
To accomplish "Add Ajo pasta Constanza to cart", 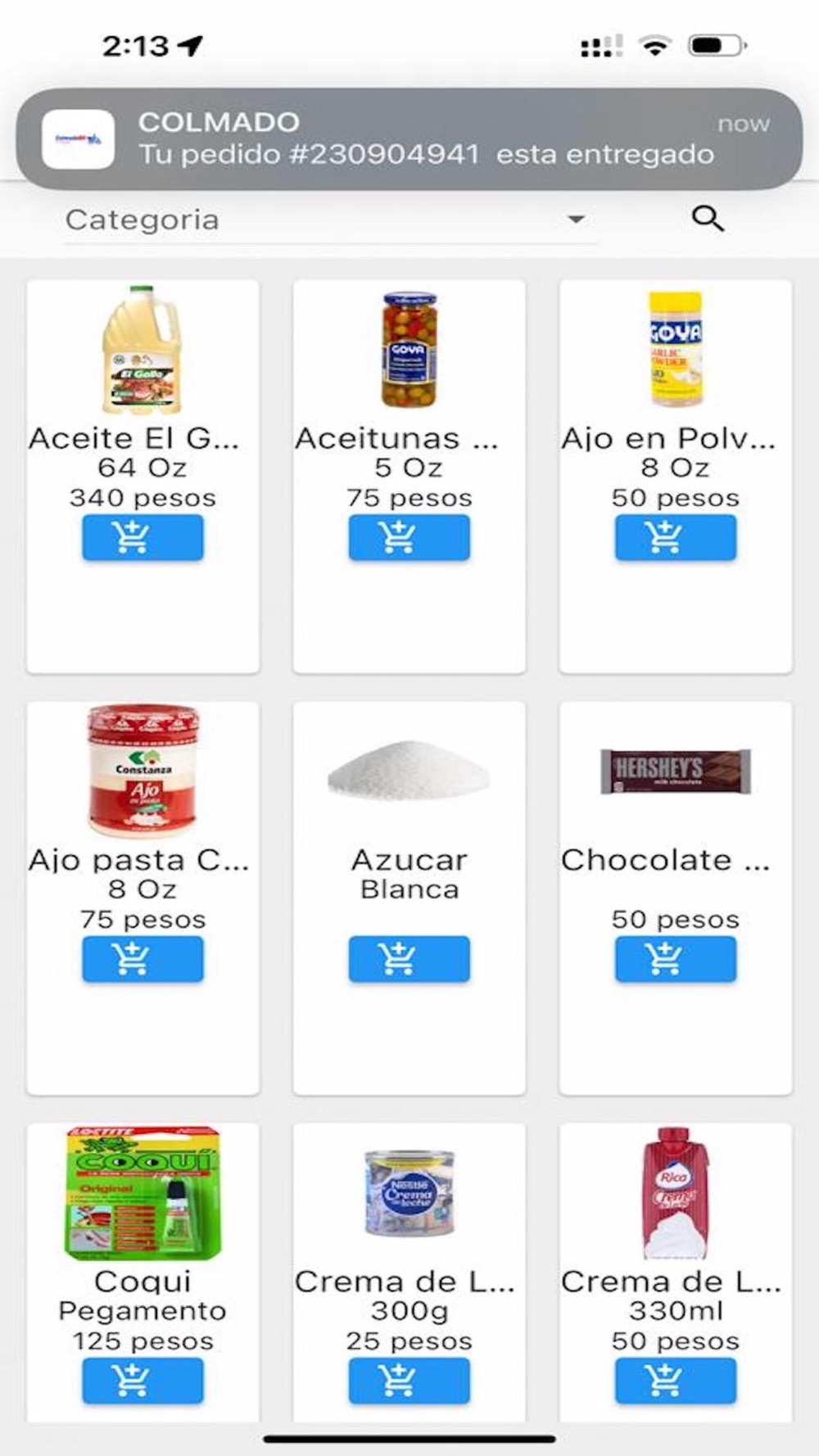I will click(x=143, y=959).
